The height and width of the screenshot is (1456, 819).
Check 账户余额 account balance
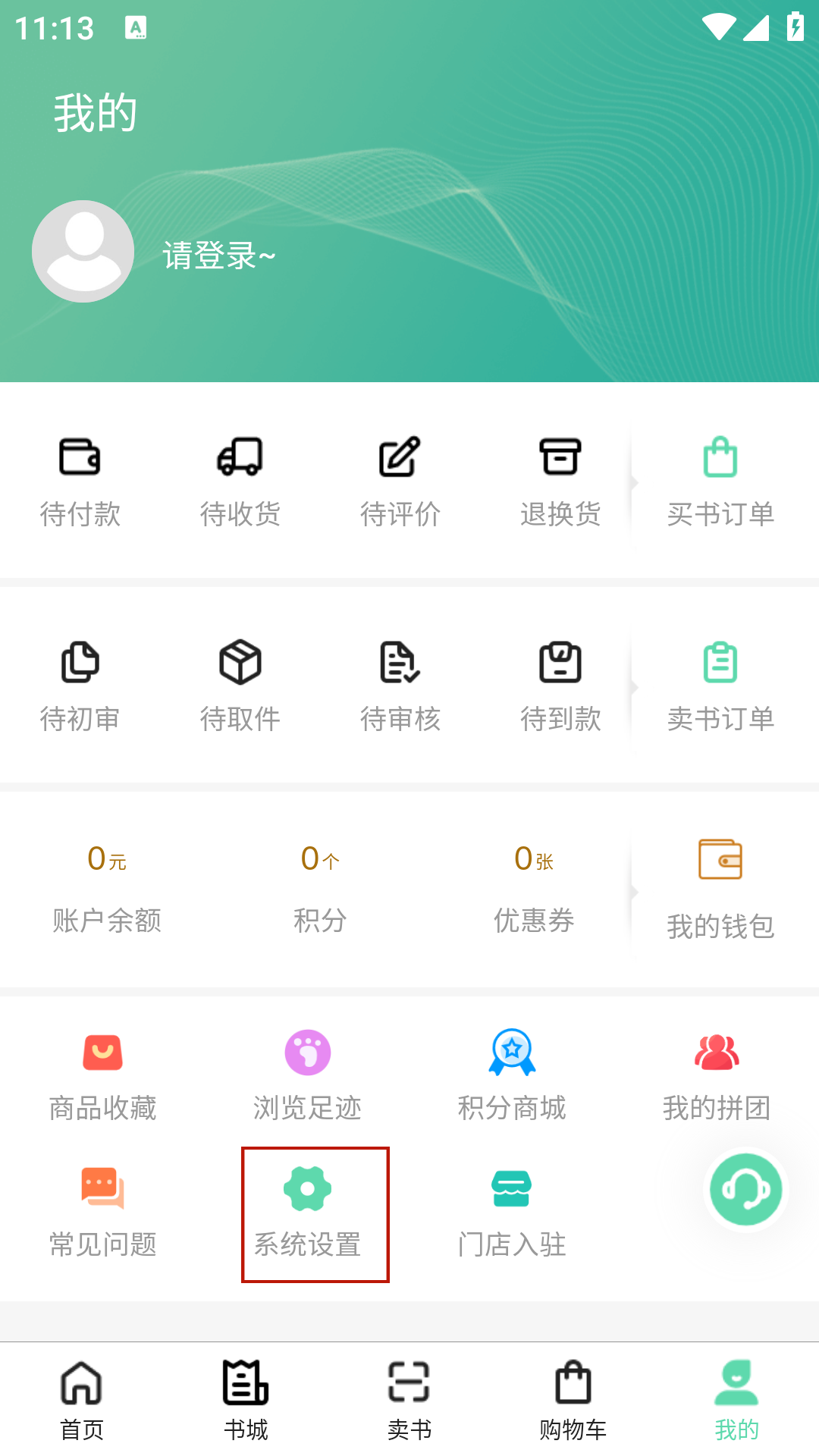click(x=107, y=887)
